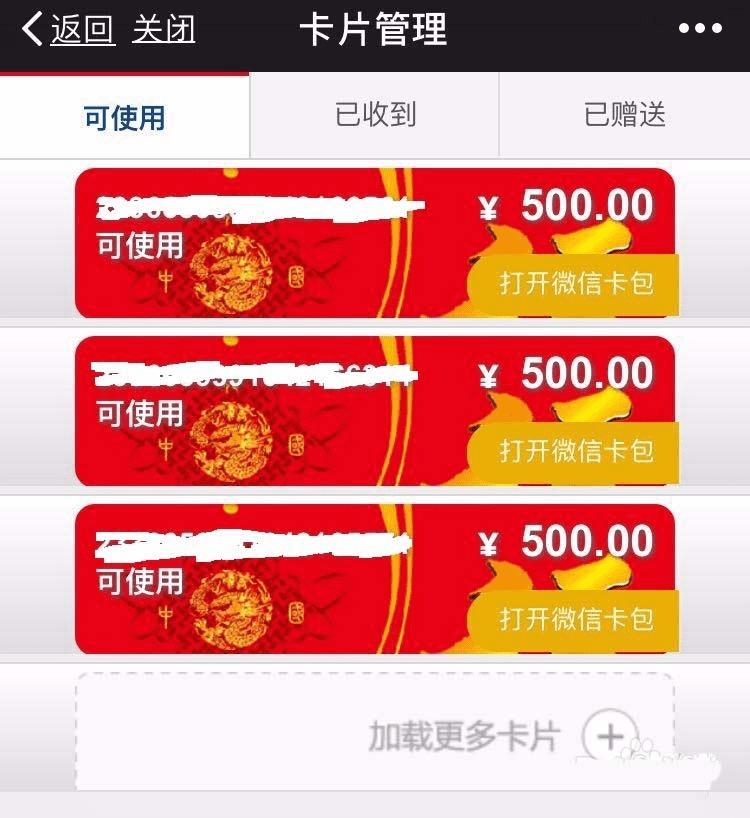Switch to the 已赠送 tab

tap(624, 115)
